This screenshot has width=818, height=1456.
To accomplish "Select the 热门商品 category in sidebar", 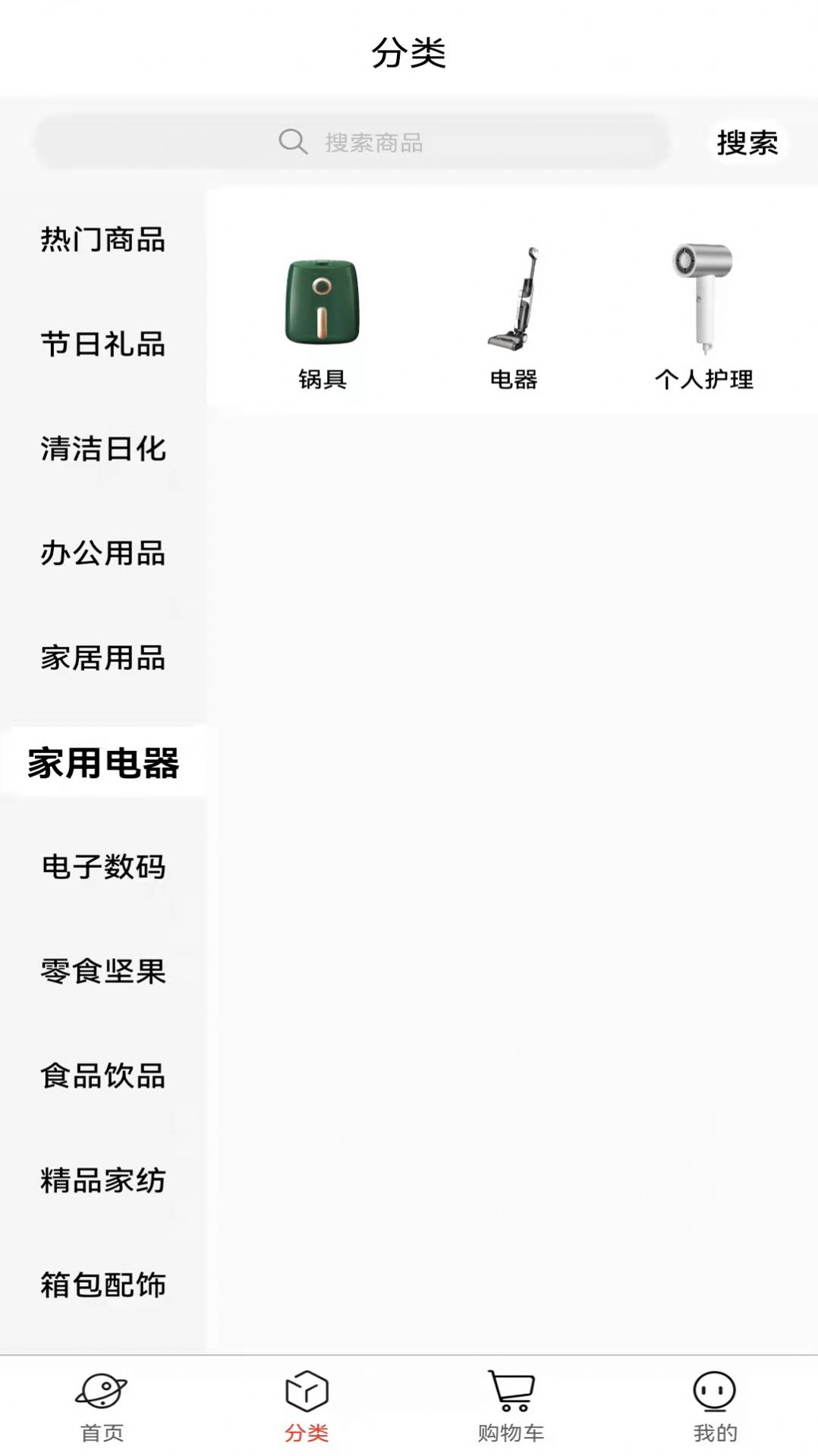I will coord(102,240).
